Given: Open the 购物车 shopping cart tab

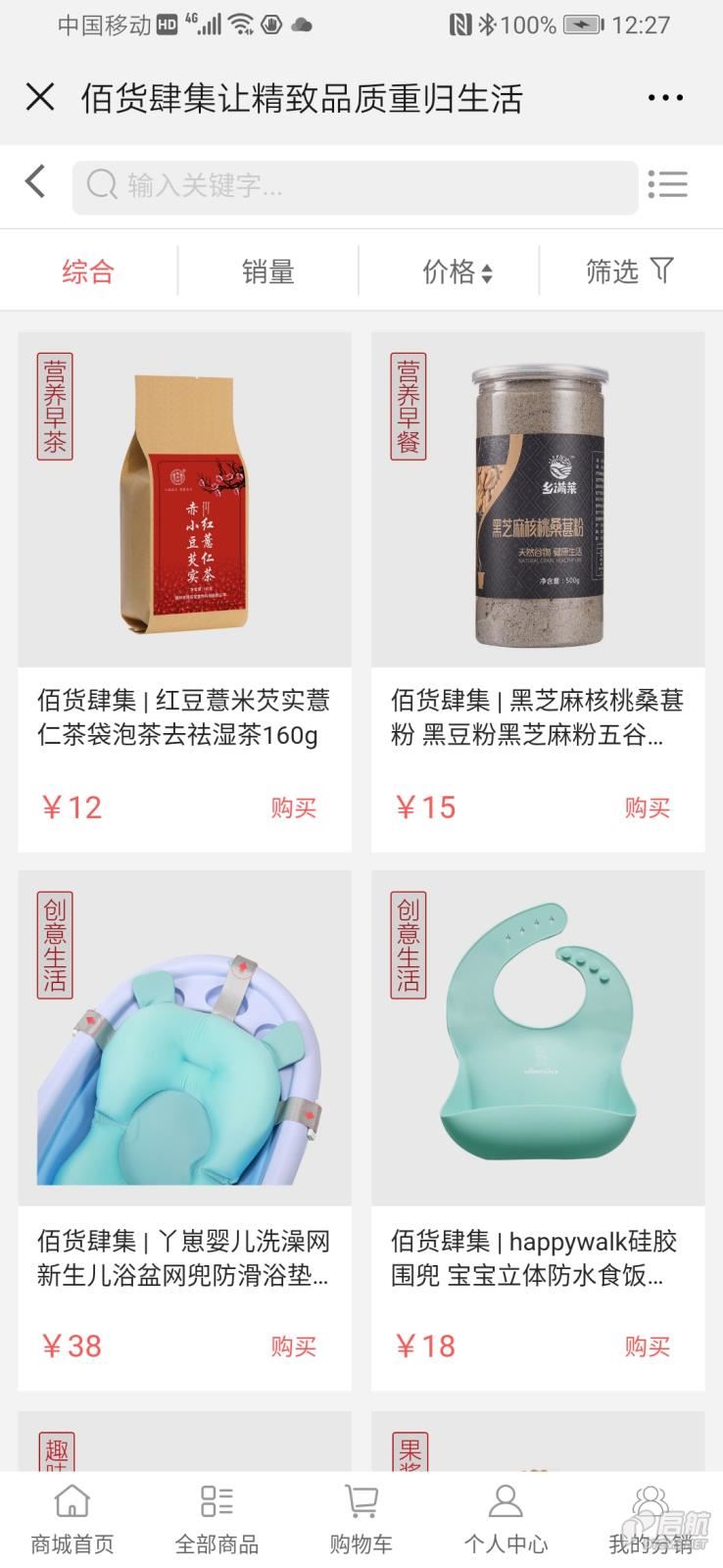Looking at the screenshot, I should (361, 1519).
